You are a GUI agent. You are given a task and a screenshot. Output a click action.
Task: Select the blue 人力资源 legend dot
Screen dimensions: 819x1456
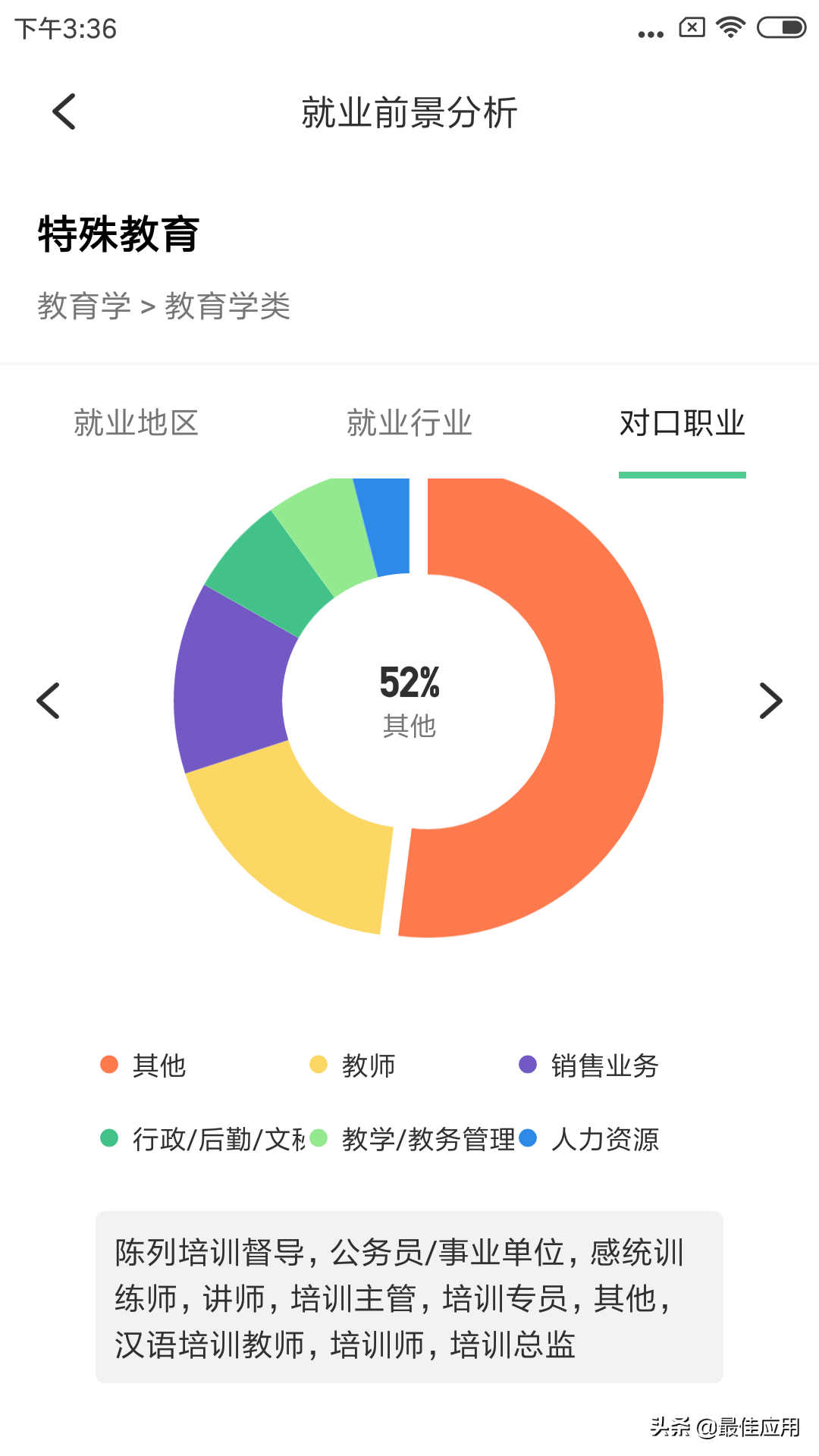[x=529, y=1139]
